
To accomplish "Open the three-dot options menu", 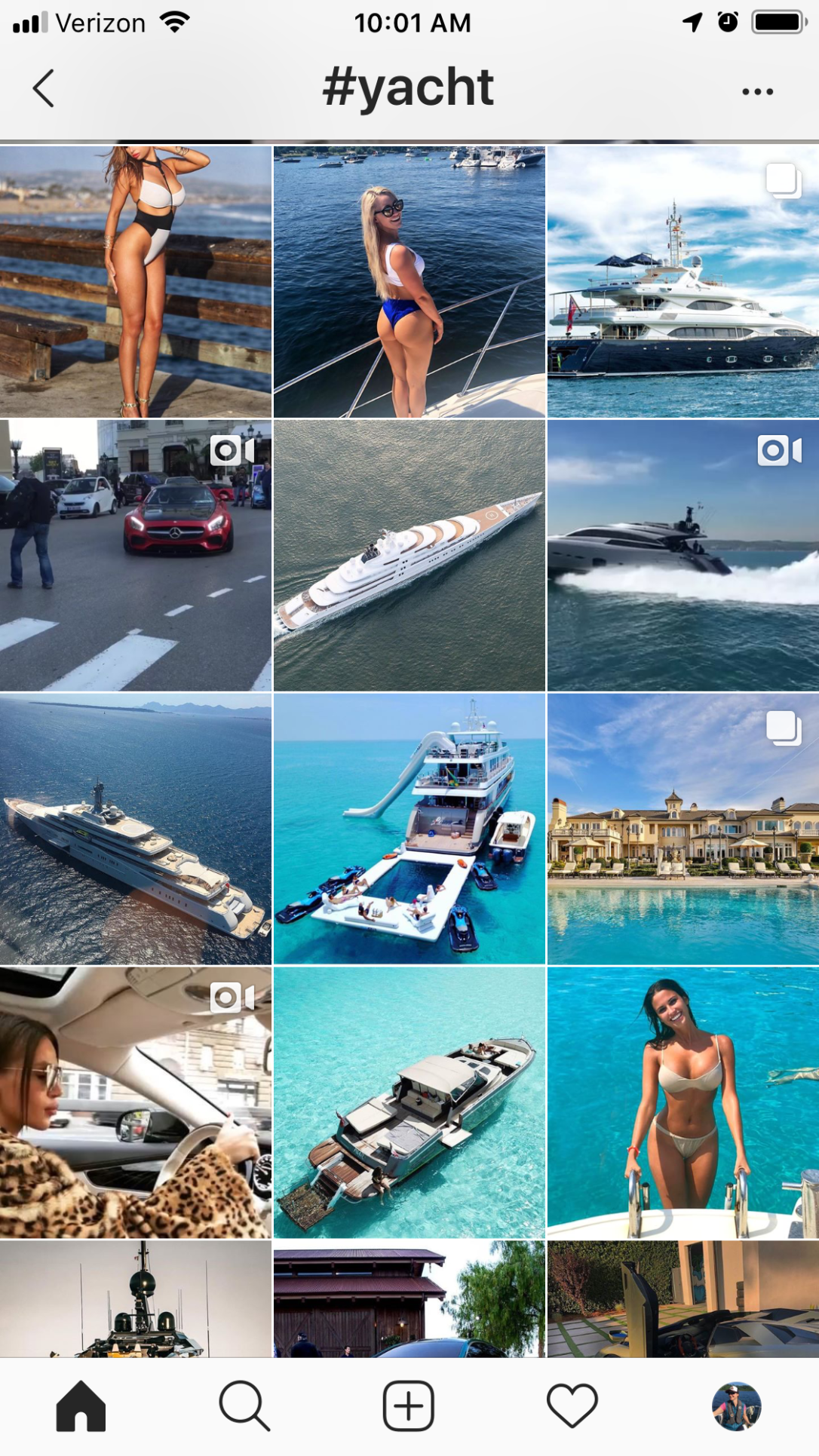I will [757, 92].
